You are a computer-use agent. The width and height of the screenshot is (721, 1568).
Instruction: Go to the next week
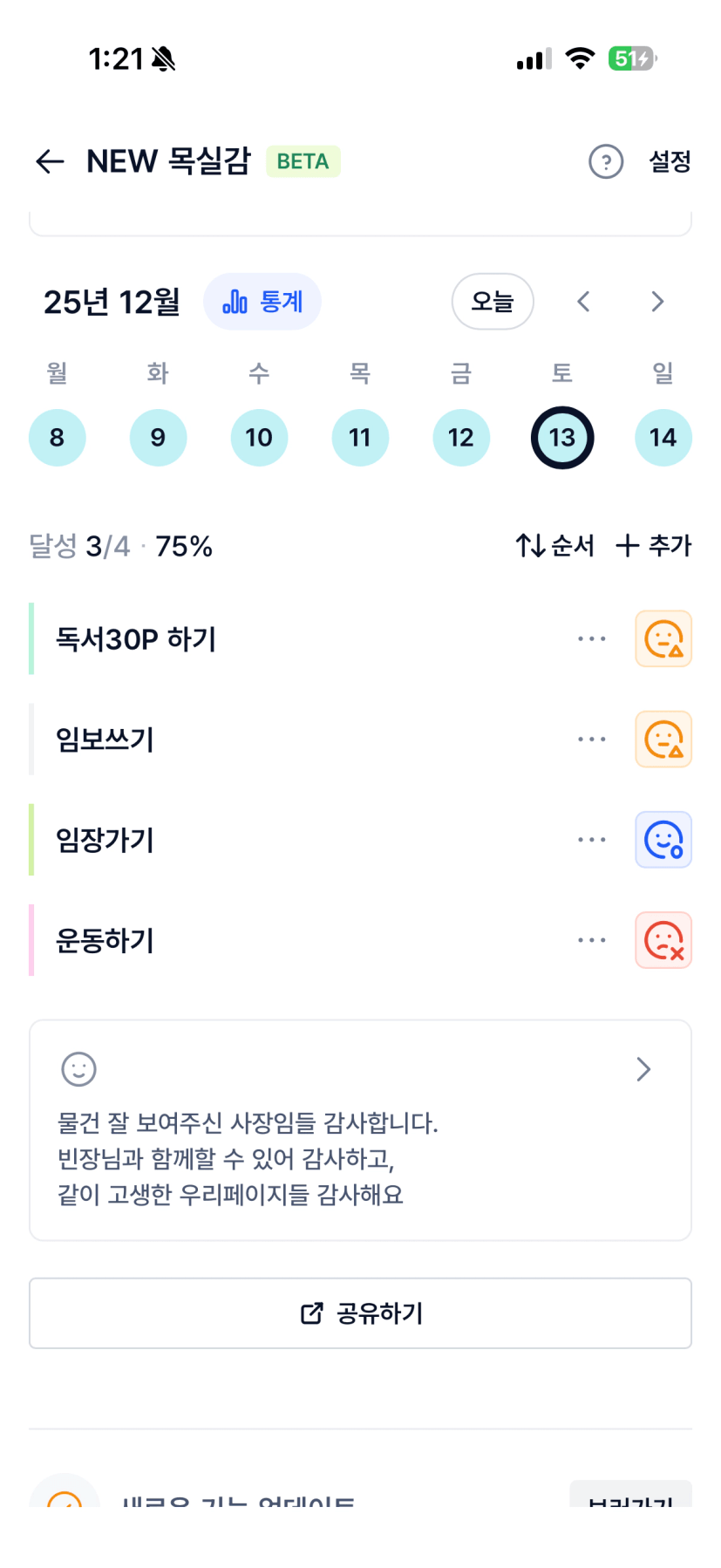tap(657, 302)
